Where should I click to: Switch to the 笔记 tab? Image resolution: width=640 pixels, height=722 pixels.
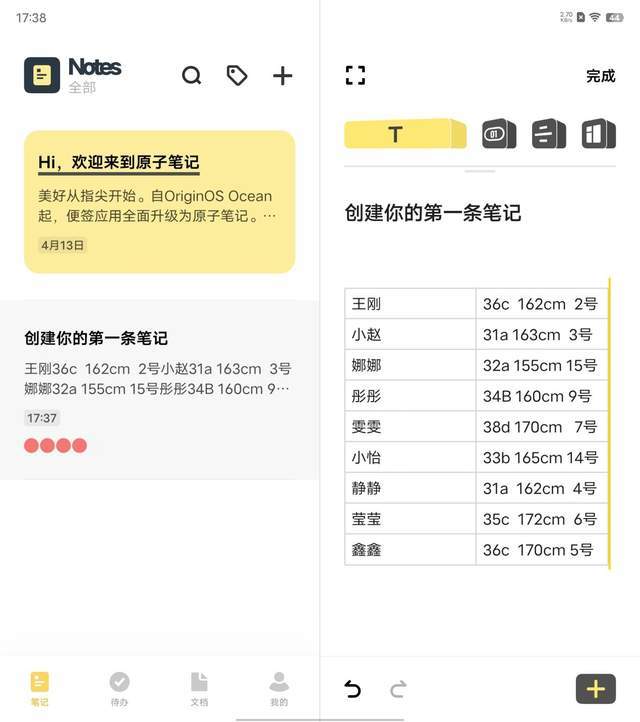click(x=39, y=688)
